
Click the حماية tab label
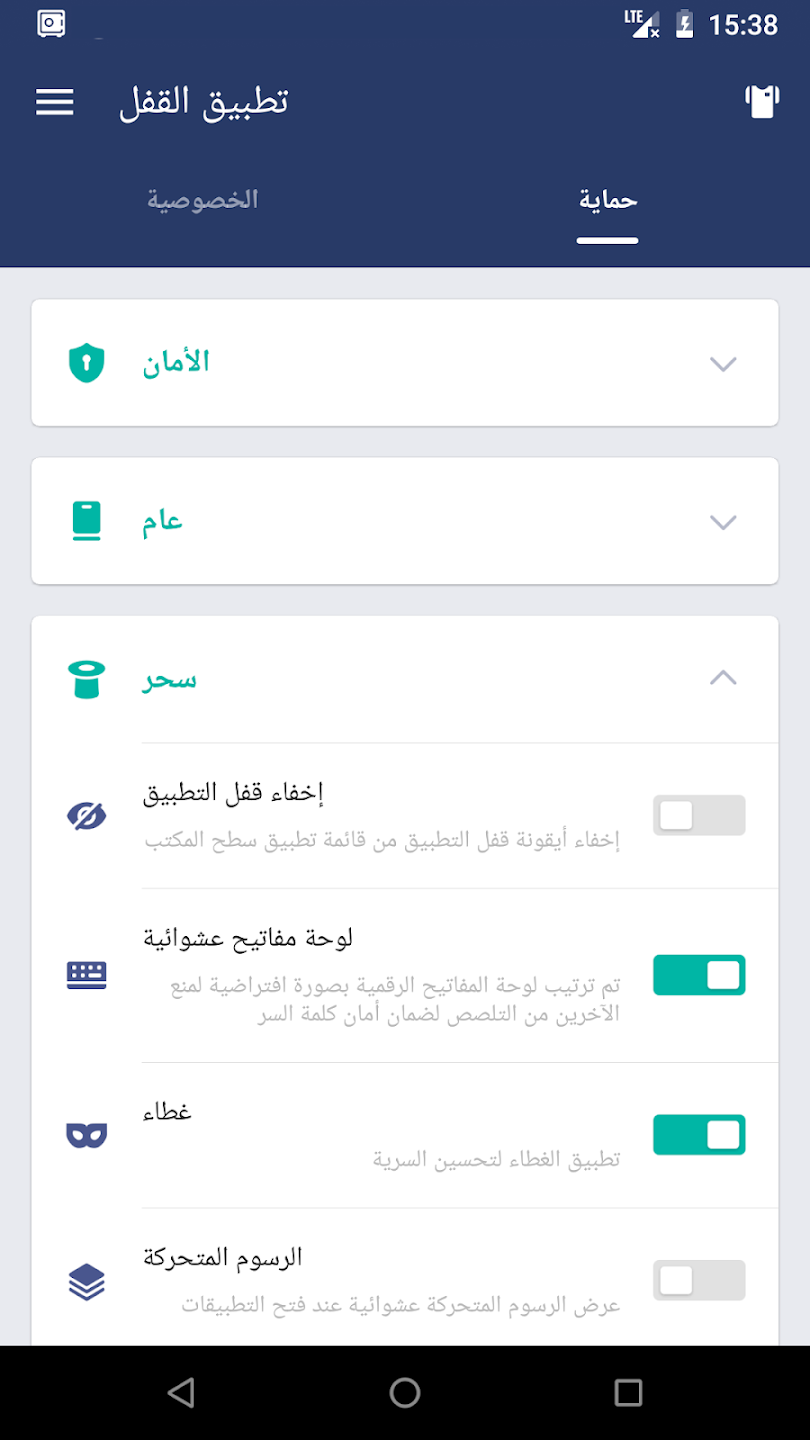(607, 199)
